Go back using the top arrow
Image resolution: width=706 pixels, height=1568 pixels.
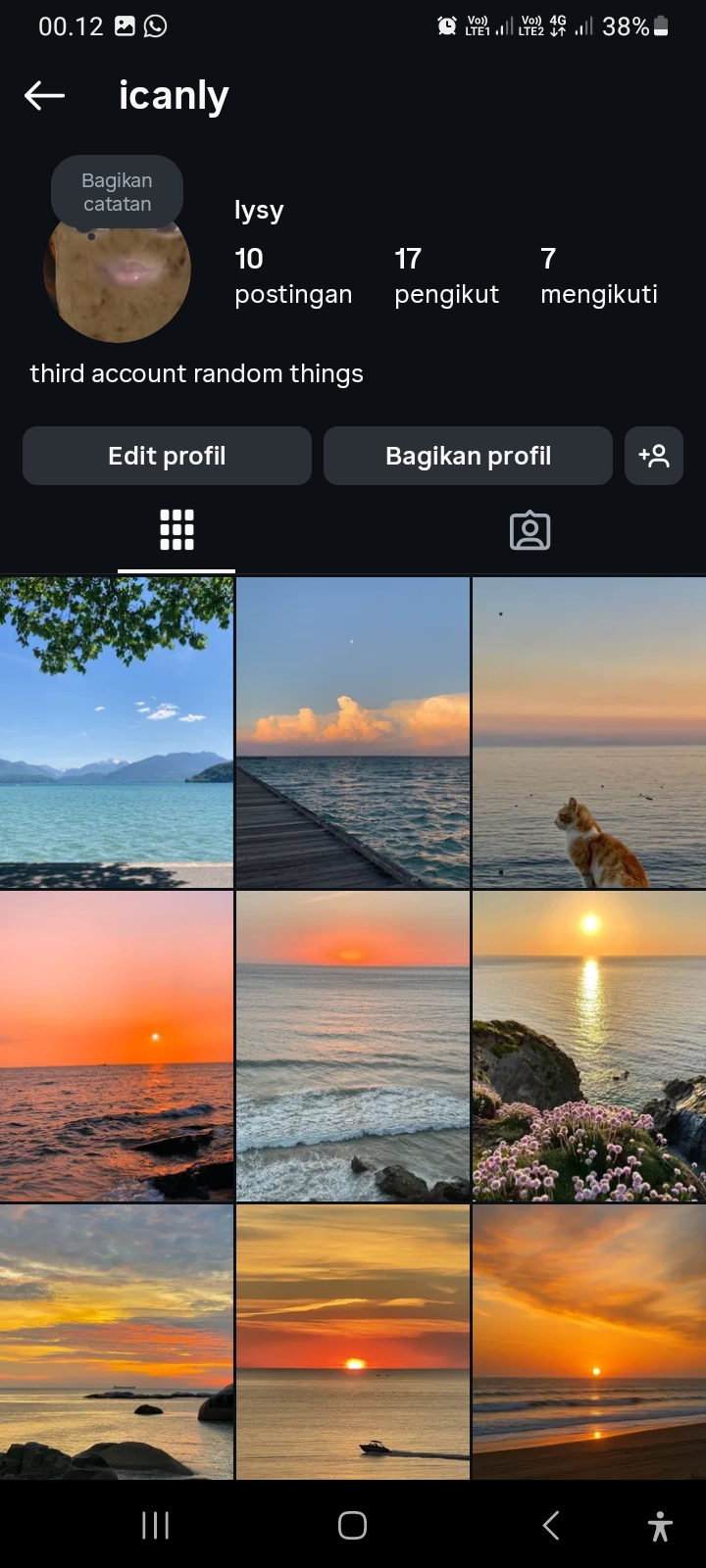click(44, 95)
